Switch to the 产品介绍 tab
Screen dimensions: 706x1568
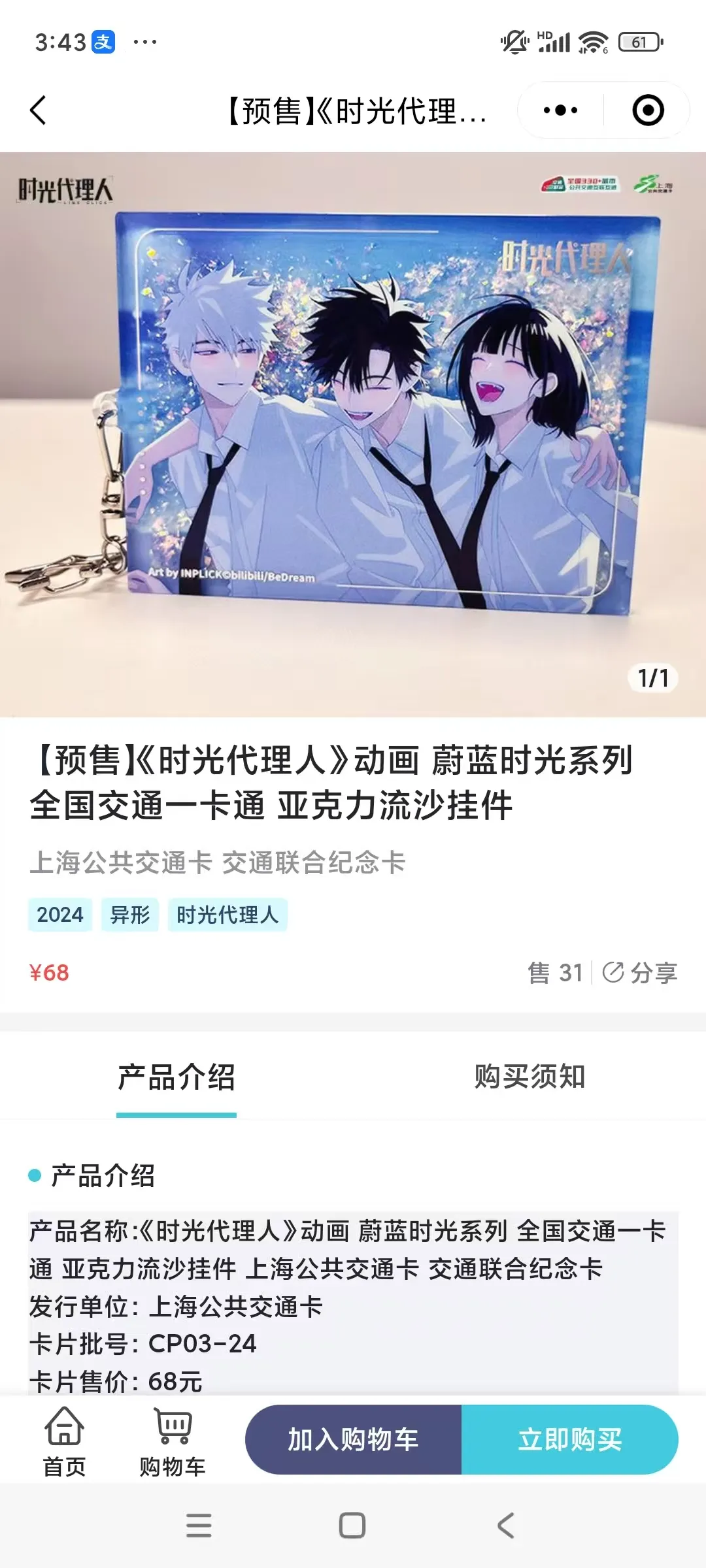pyautogui.click(x=176, y=1077)
